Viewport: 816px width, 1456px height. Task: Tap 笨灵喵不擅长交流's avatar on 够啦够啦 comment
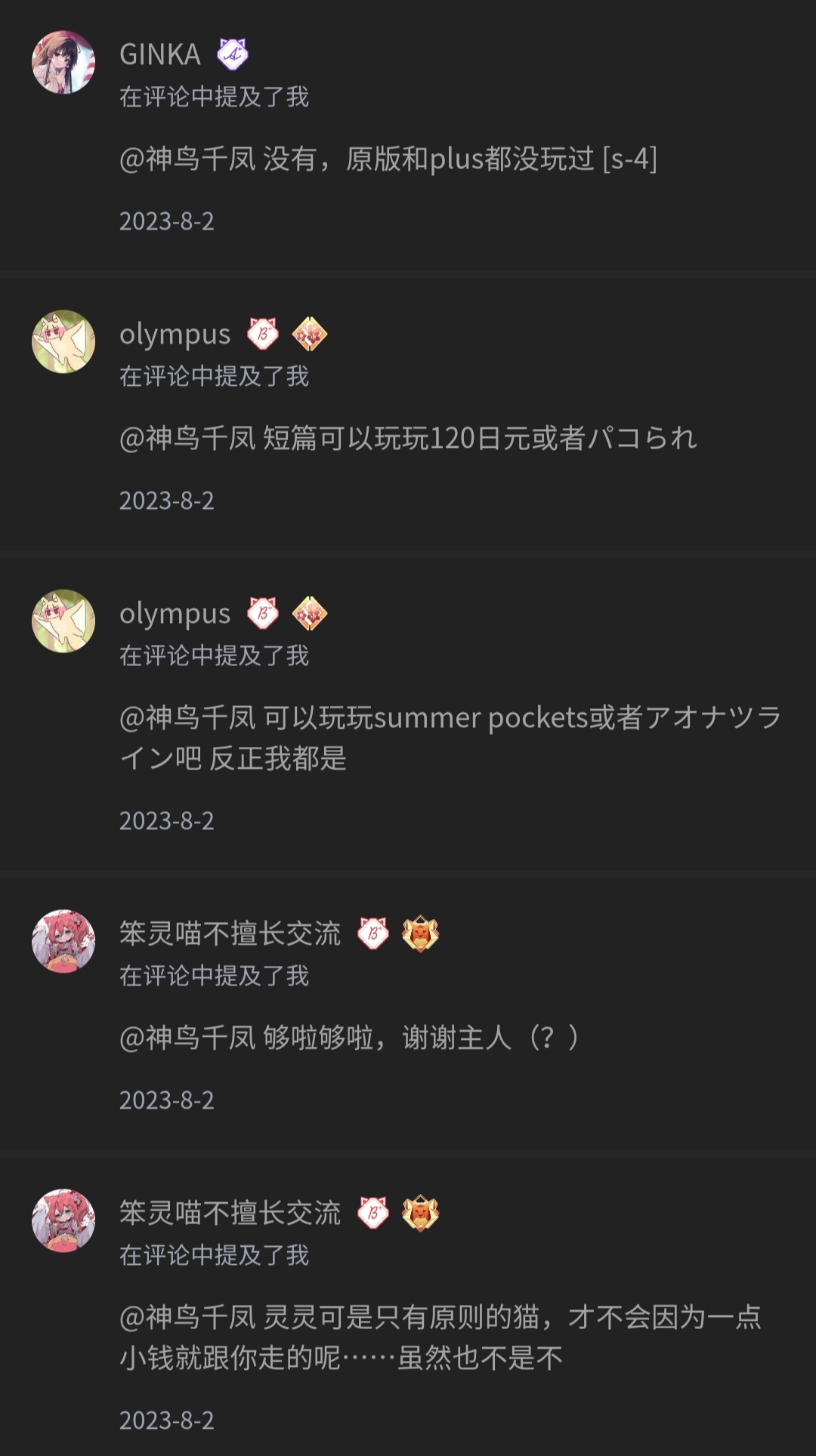click(63, 941)
